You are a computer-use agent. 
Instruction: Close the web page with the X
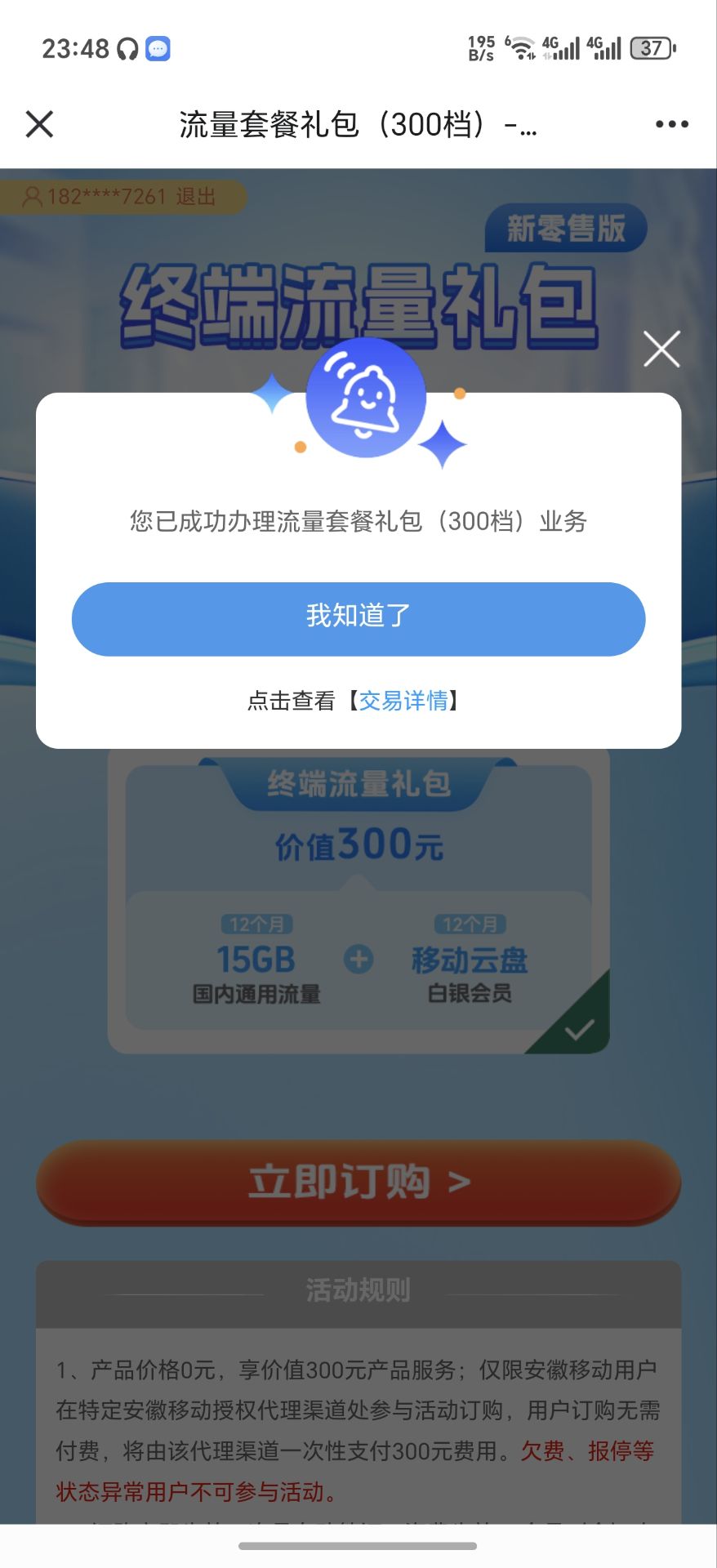point(39,124)
